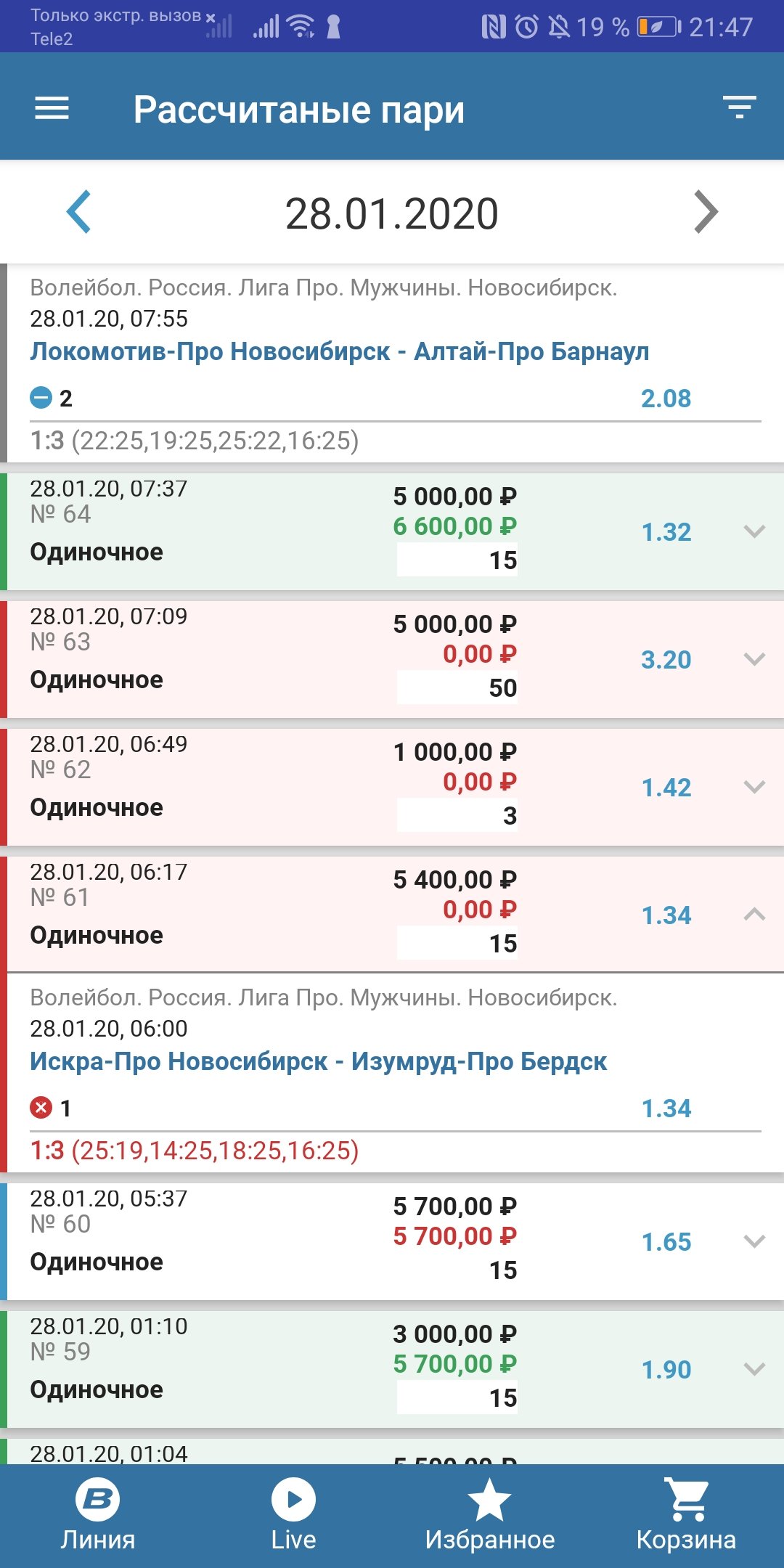Open the Избранное tab
784x1568 pixels.
click(x=490, y=1516)
